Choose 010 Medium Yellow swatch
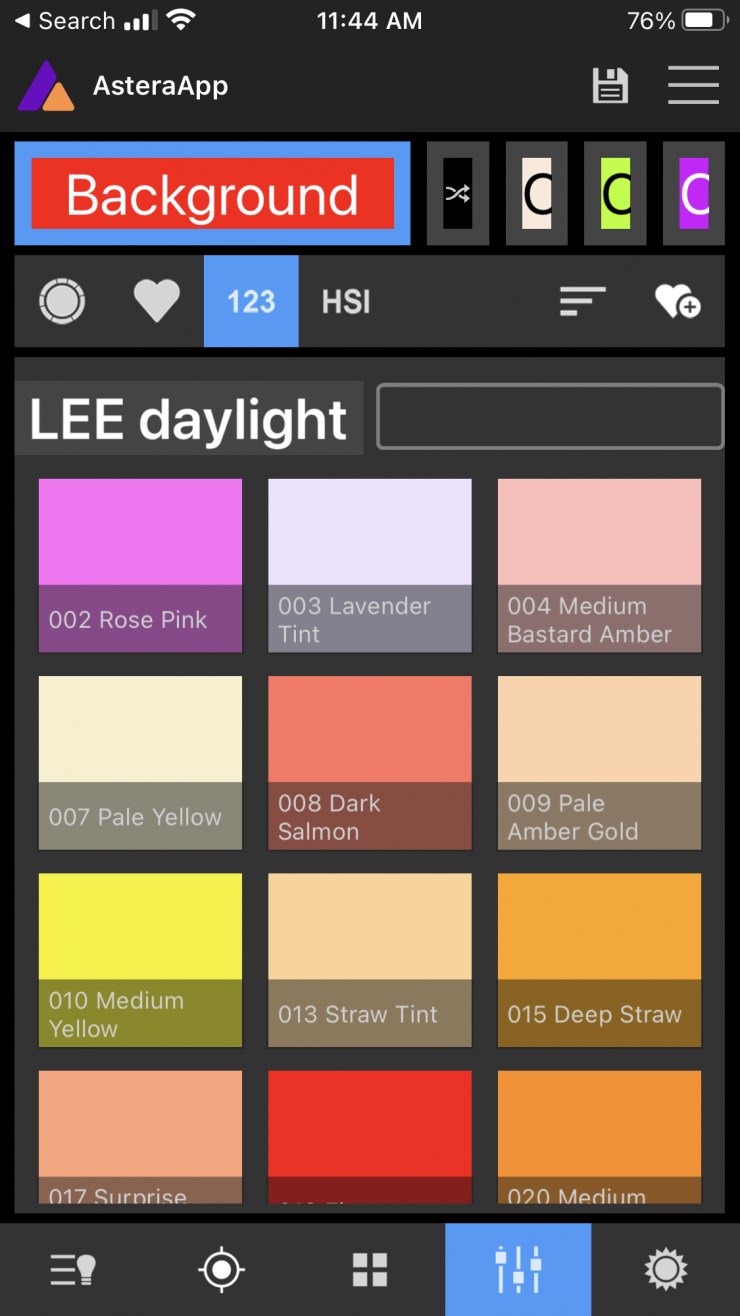 tap(140, 959)
